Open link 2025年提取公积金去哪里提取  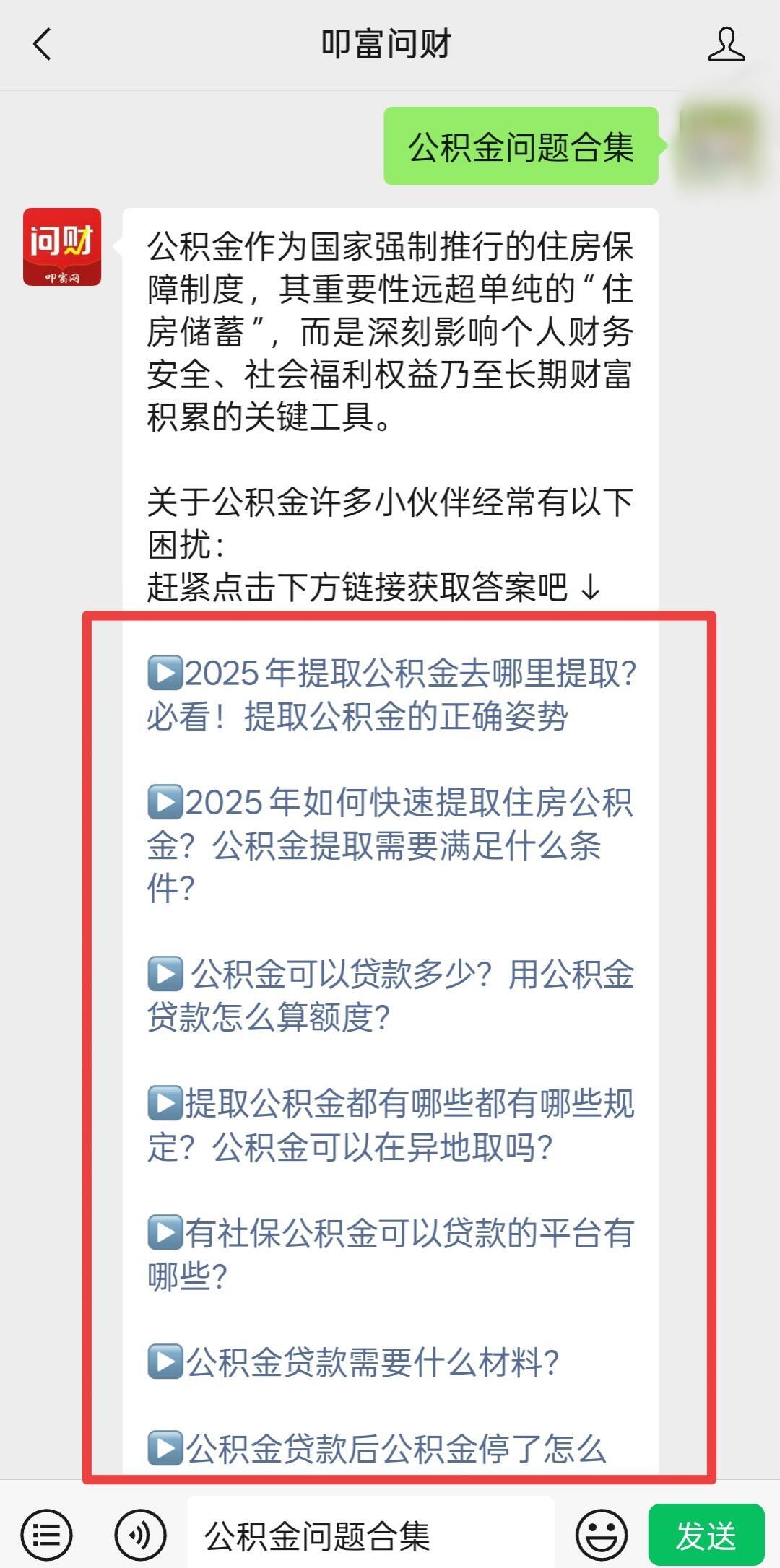390,694
